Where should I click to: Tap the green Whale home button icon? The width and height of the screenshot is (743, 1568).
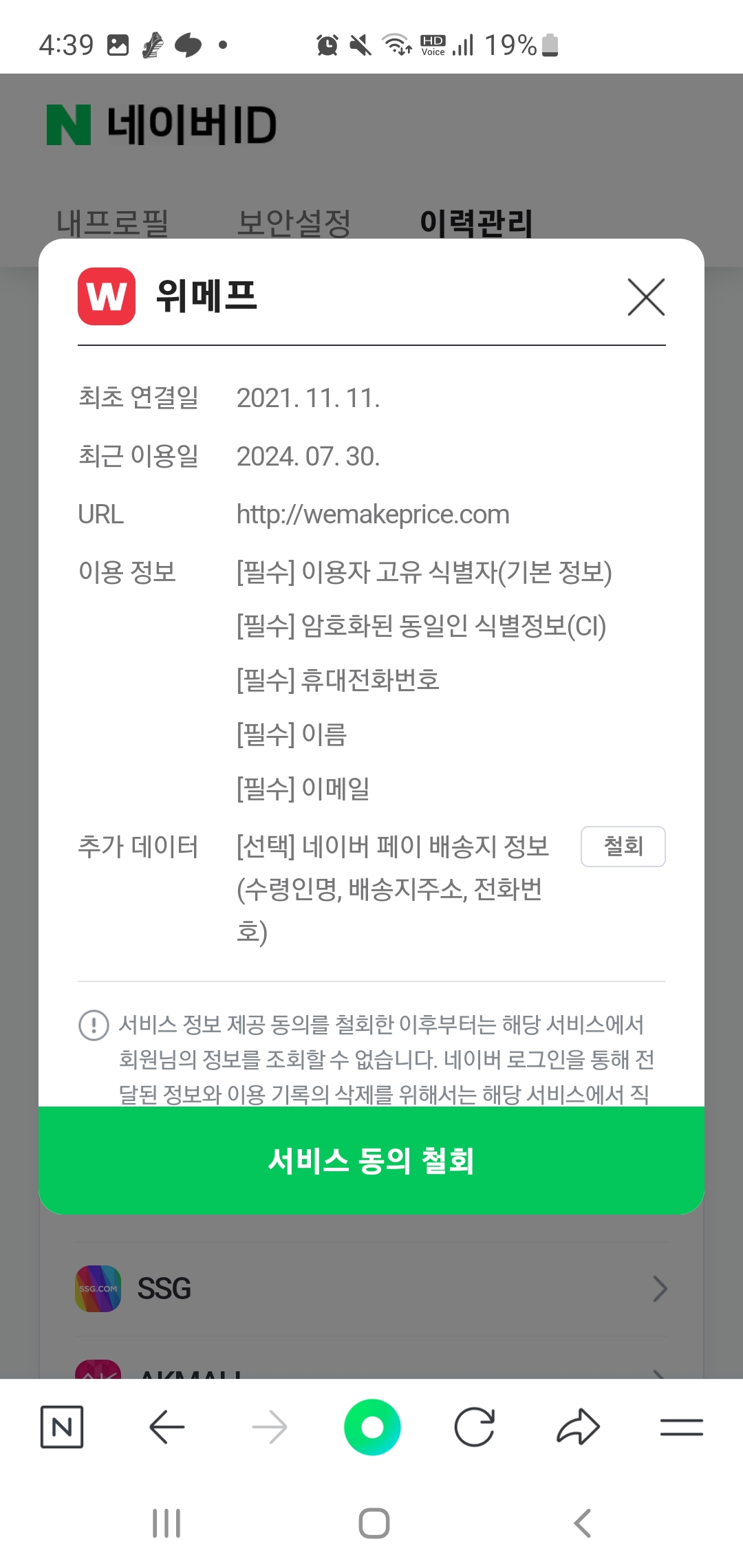(371, 1426)
